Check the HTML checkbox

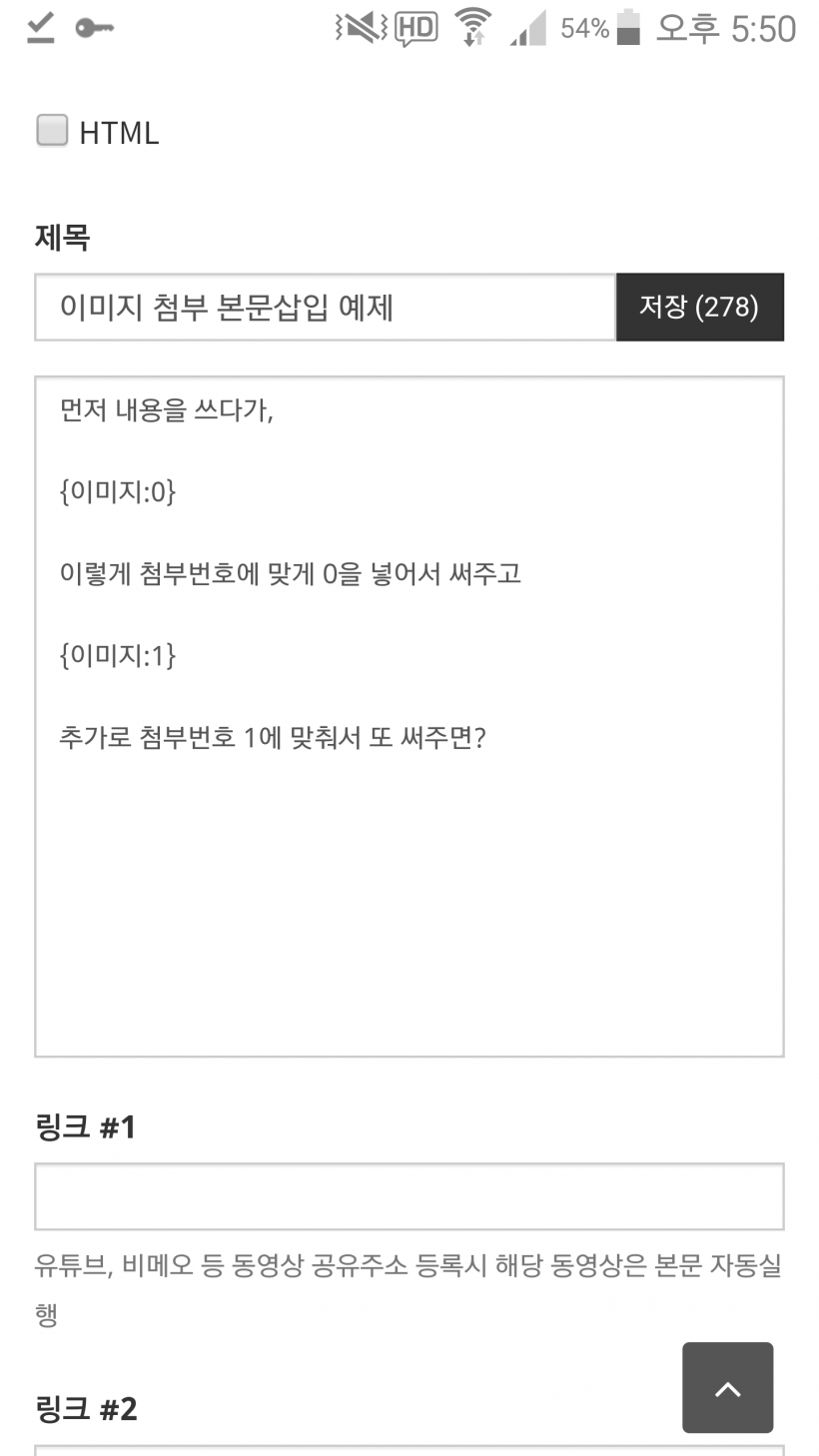[x=52, y=131]
